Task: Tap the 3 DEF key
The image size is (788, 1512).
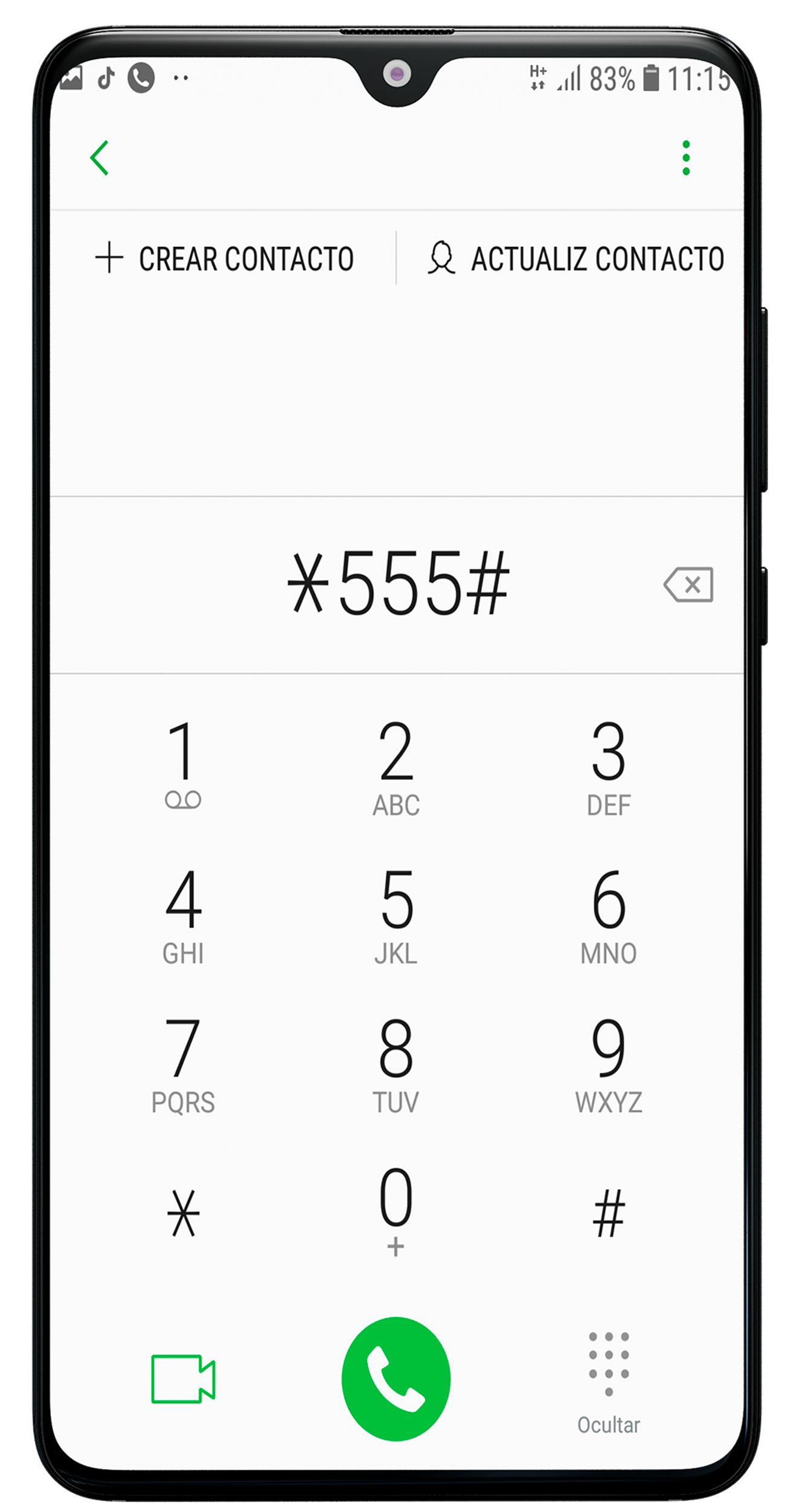Action: pos(608,767)
